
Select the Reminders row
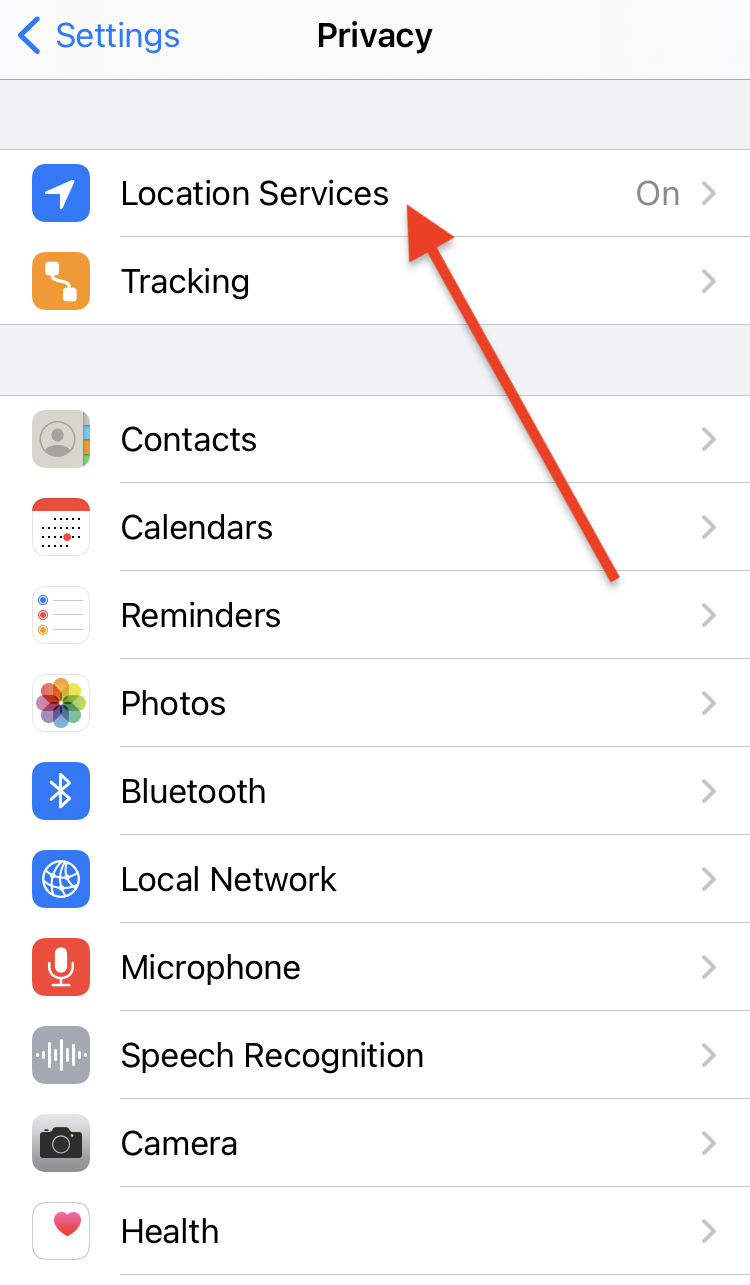pos(201,615)
